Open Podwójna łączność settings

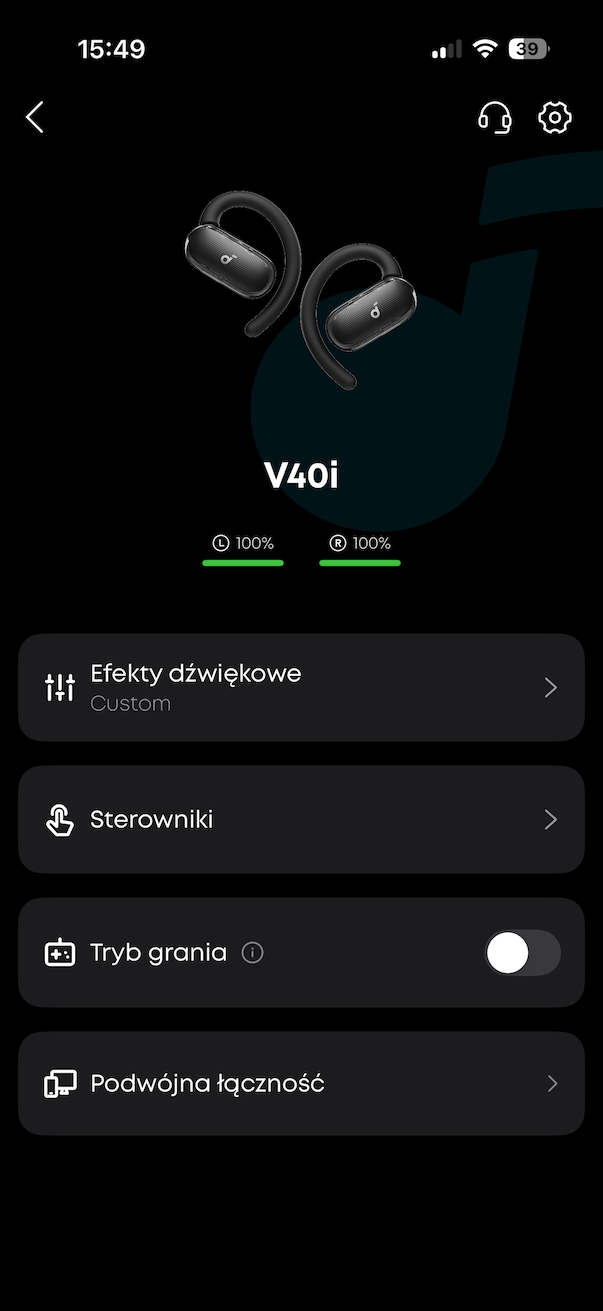[x=301, y=1084]
